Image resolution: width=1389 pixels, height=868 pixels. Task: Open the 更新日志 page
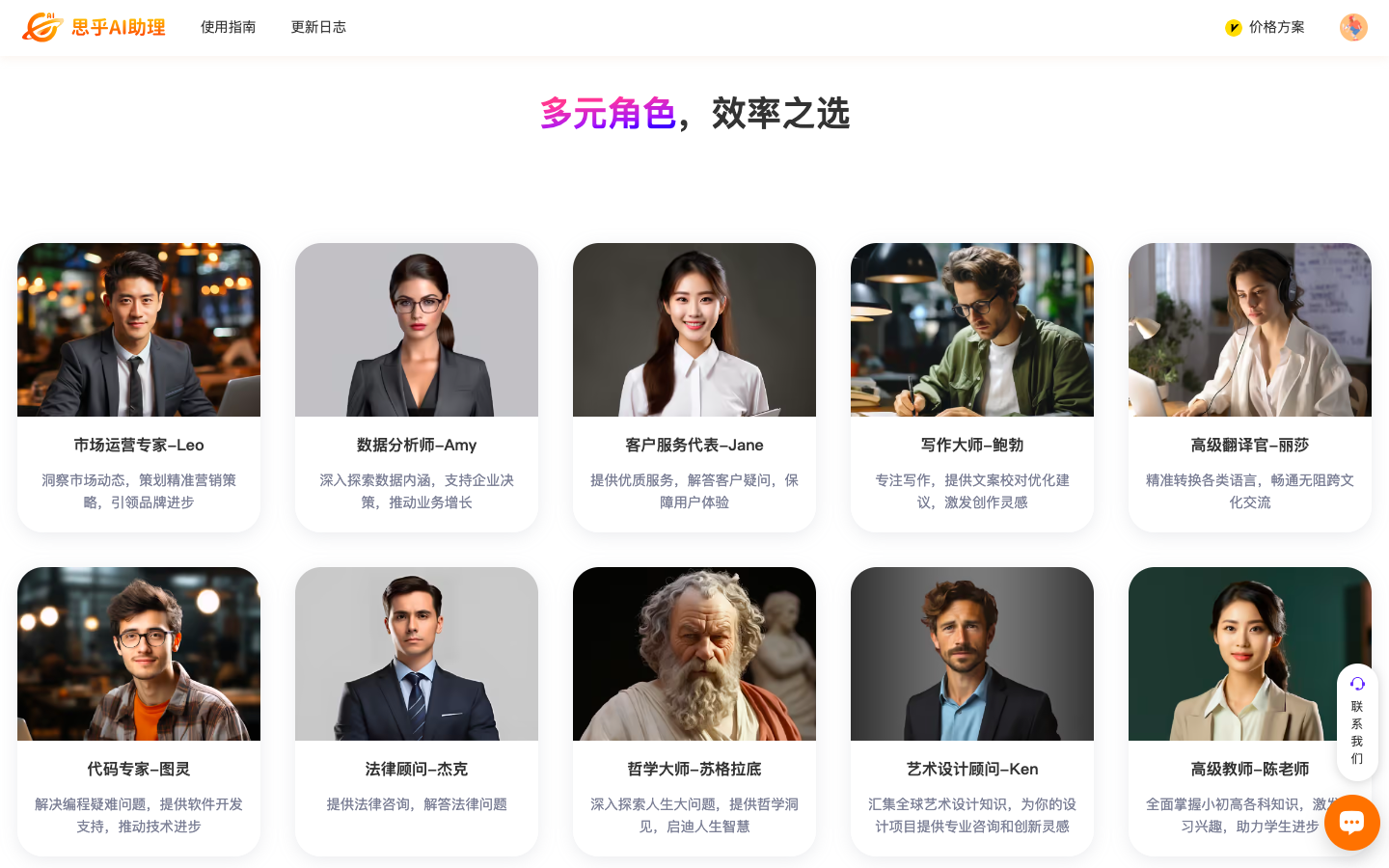tap(318, 27)
